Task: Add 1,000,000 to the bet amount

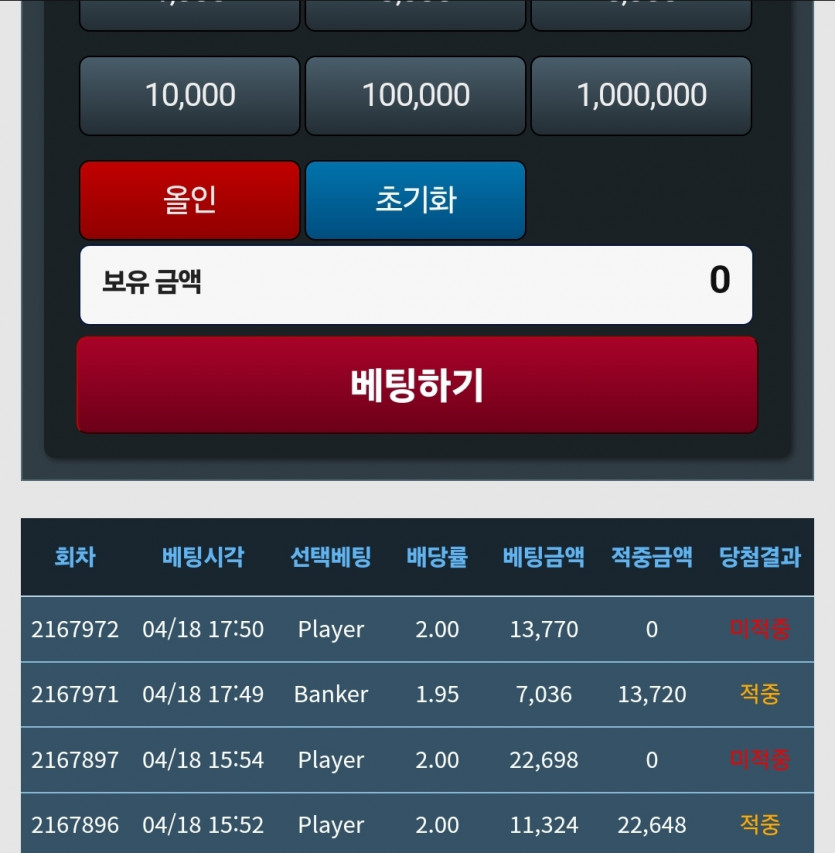Action: pos(641,96)
